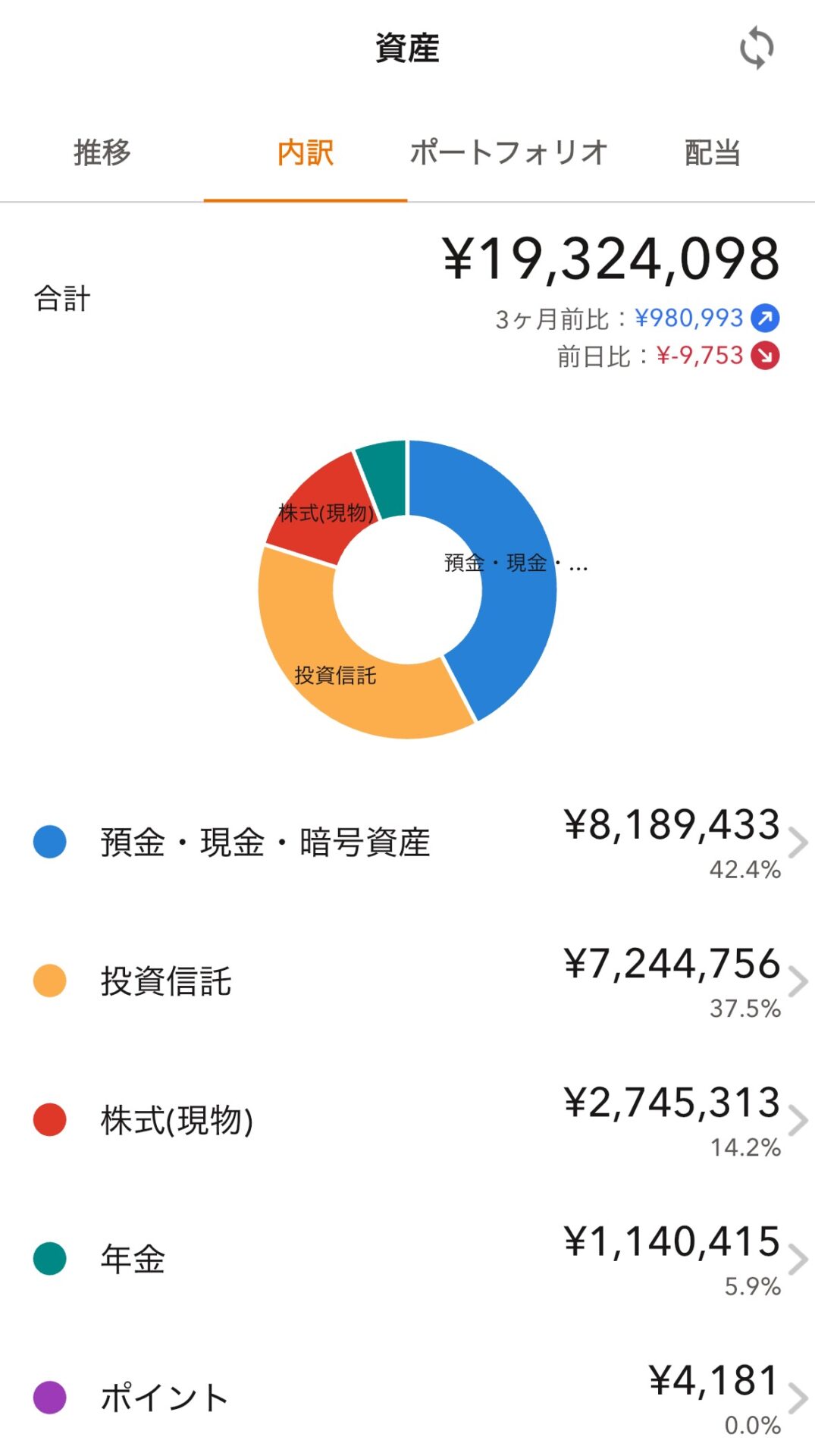This screenshot has height=1456, width=815.
Task: Switch to the 配当 tab
Action: [712, 152]
